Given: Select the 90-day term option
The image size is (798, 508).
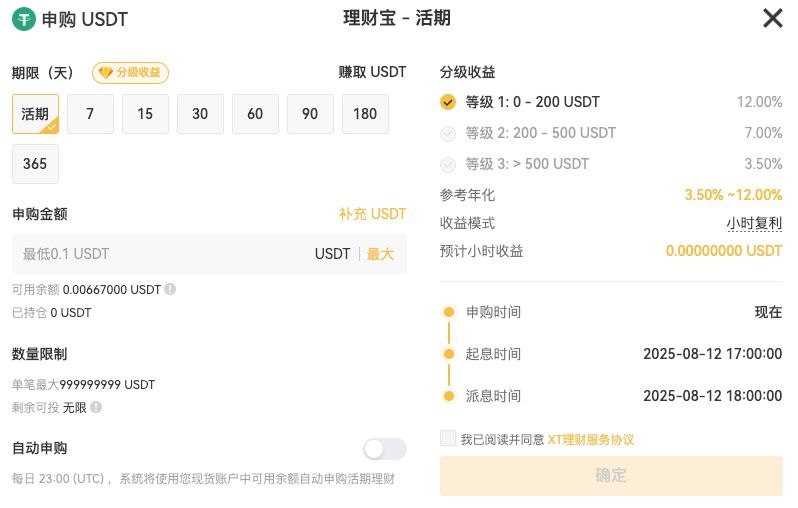Looking at the screenshot, I should pyautogui.click(x=310, y=114).
